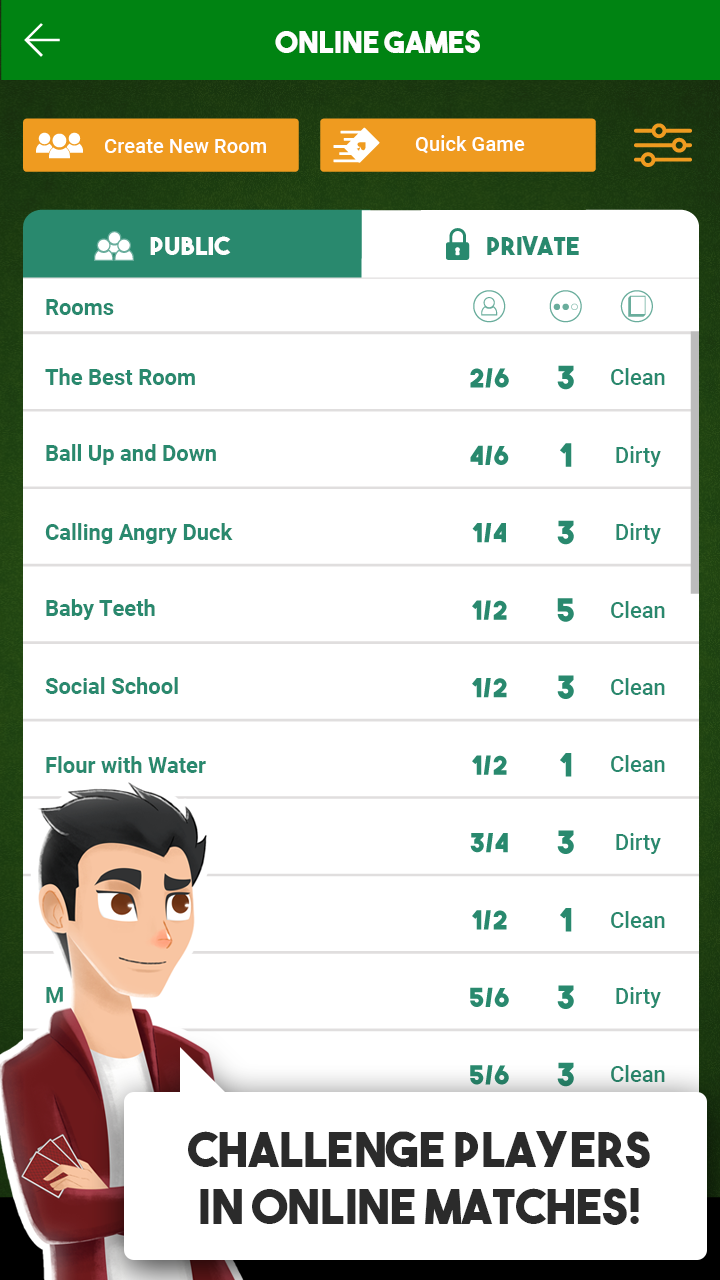Go back using the top-left arrow
720x1280 pixels.
[42, 40]
